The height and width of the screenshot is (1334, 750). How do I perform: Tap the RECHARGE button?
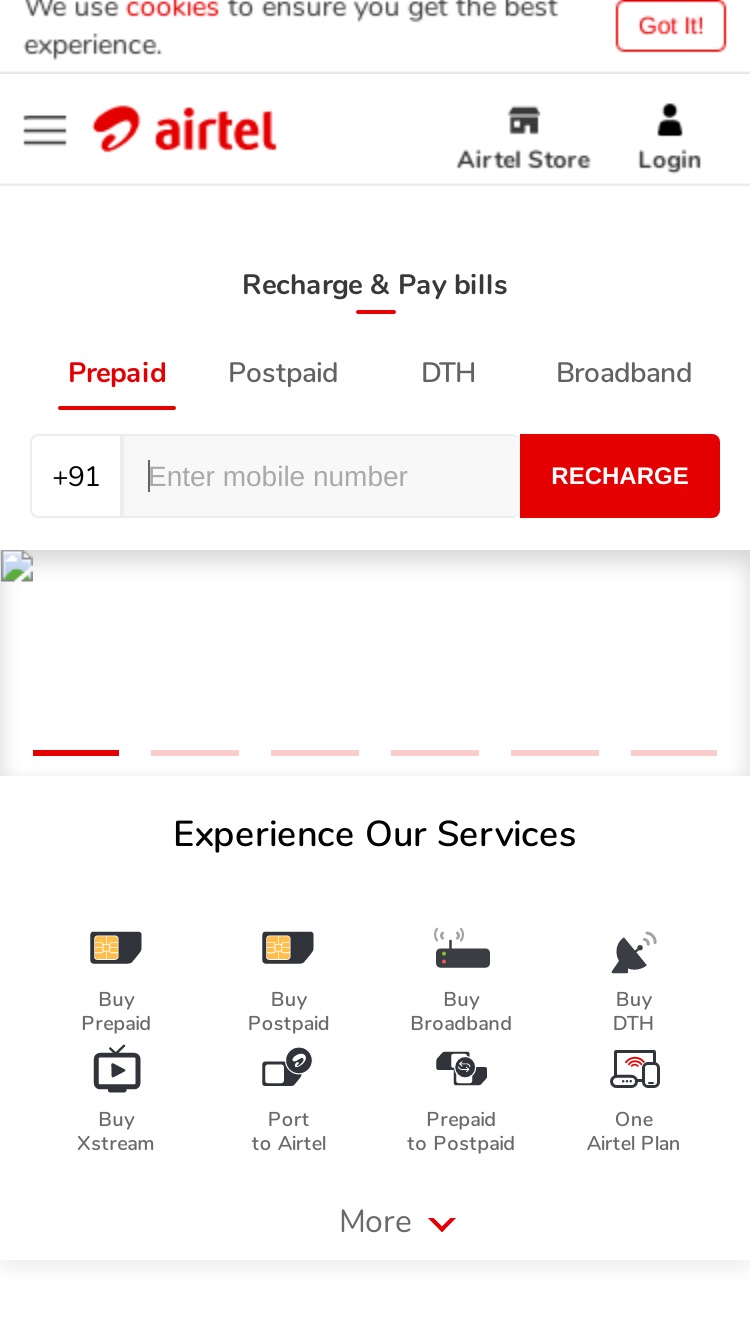tap(620, 476)
